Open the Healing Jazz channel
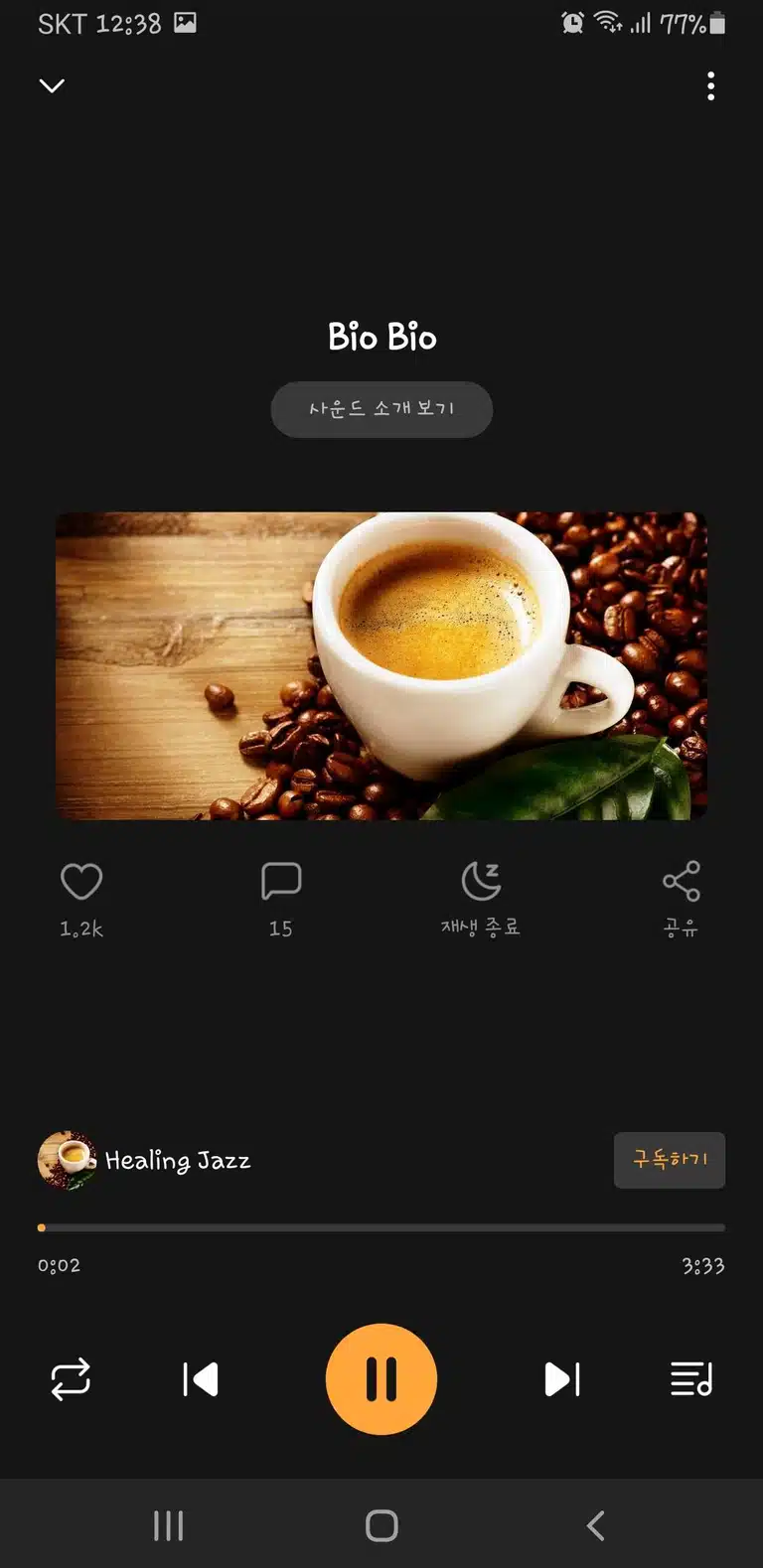763x1568 pixels. coord(144,1160)
